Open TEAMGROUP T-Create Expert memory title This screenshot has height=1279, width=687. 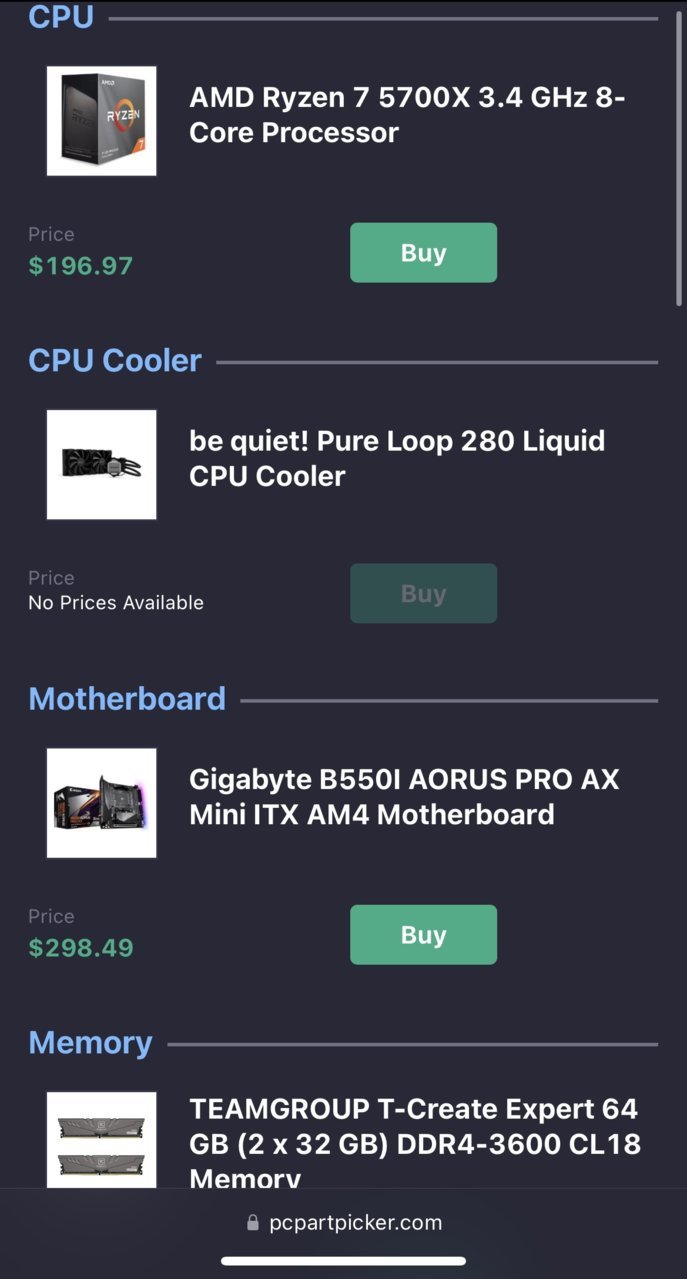click(x=415, y=1142)
